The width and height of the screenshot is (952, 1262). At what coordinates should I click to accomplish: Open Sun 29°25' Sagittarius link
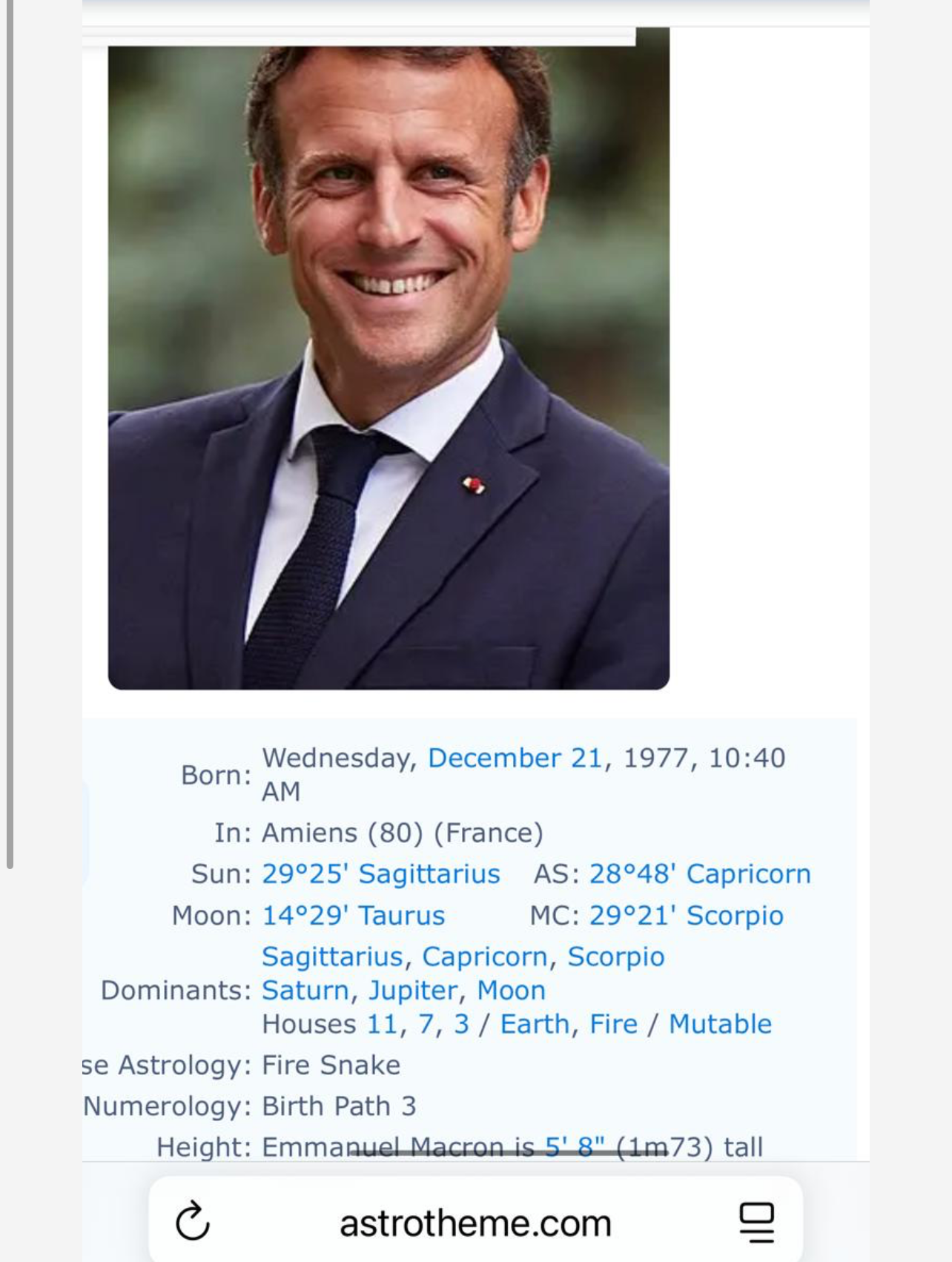coord(380,873)
